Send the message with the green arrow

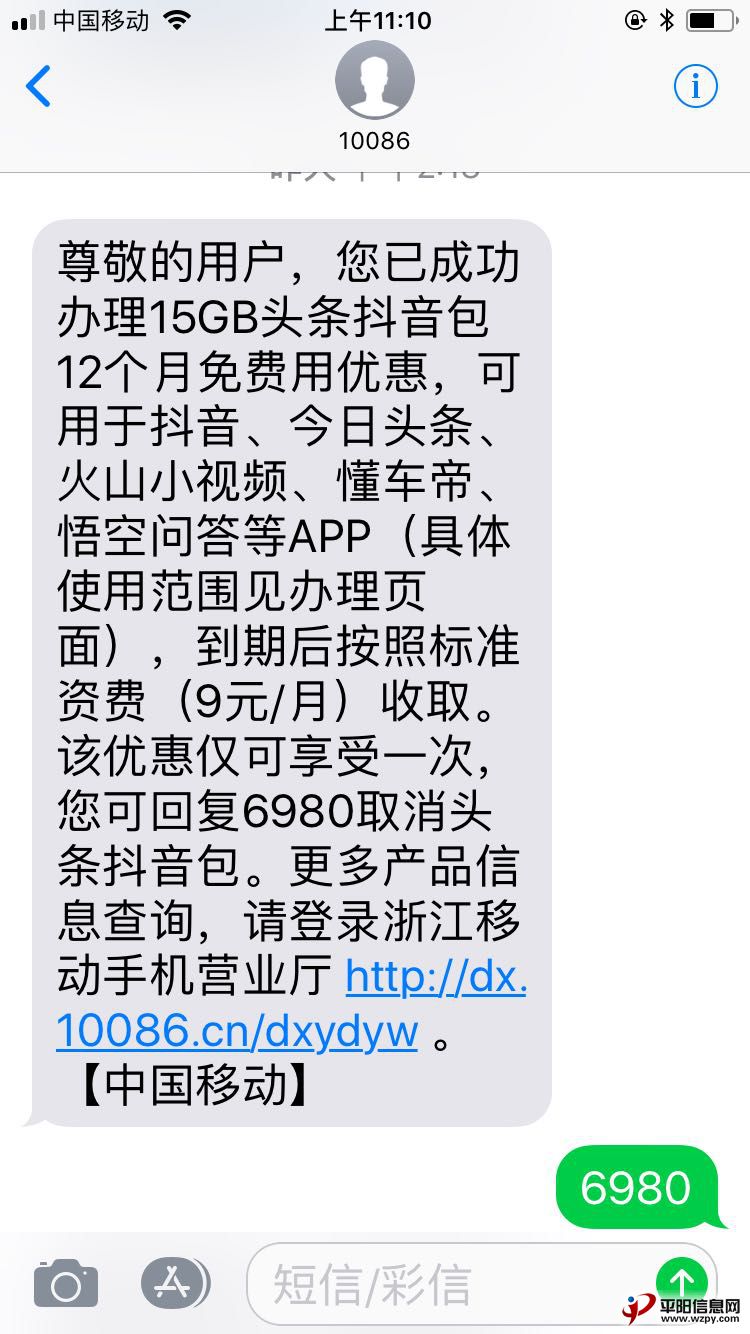[682, 1281]
